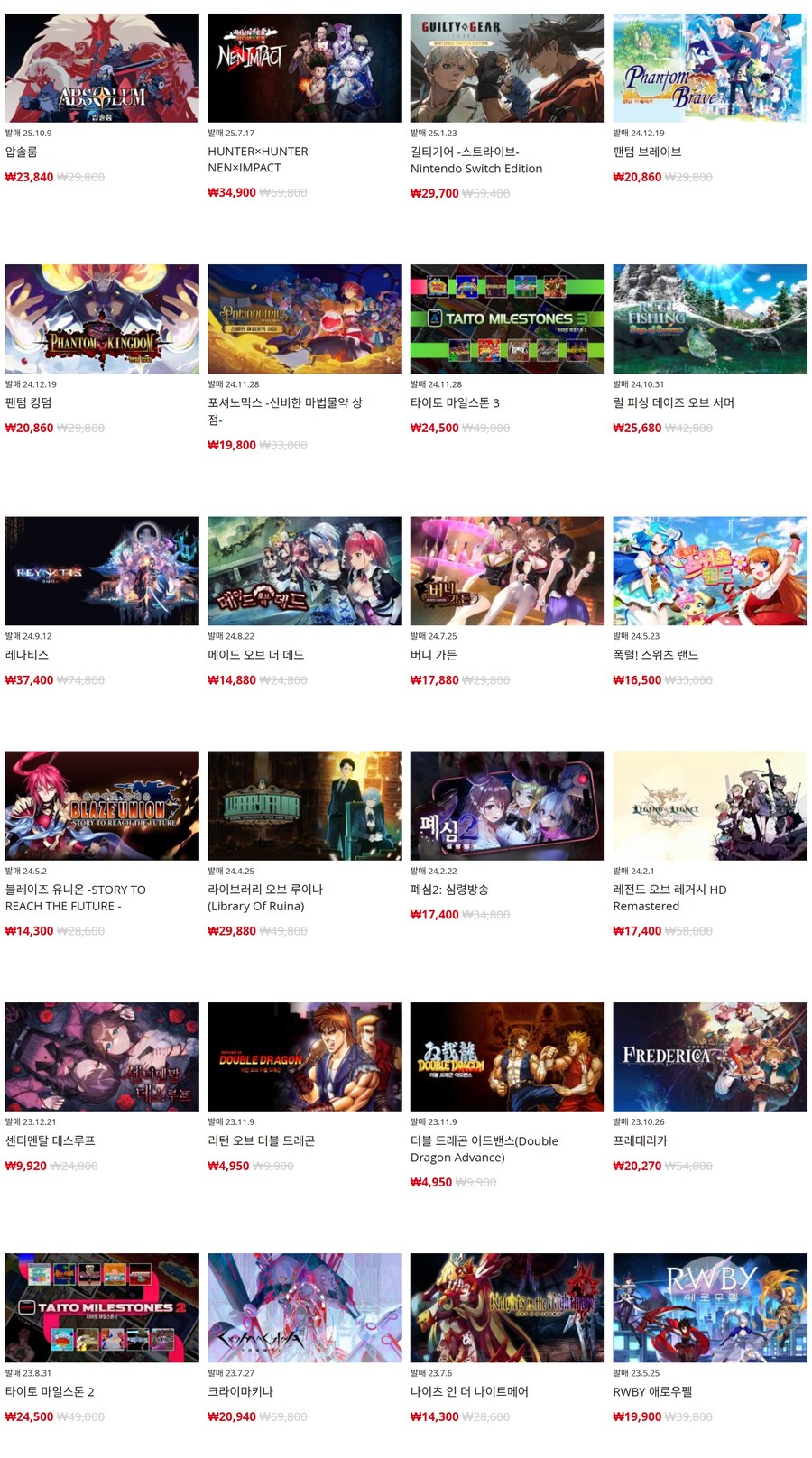Open 메이드 오브 더 데드 tile
Screen dimensions: 812x1458
[305, 571]
